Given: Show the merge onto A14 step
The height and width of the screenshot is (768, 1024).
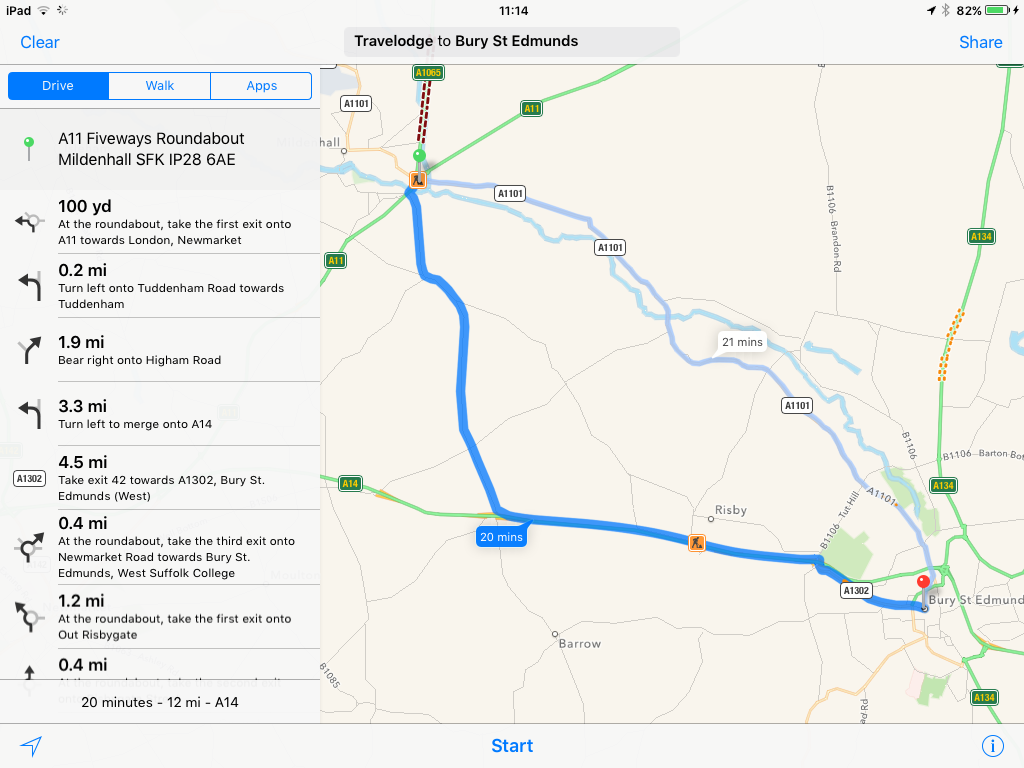Looking at the screenshot, I should click(x=160, y=414).
